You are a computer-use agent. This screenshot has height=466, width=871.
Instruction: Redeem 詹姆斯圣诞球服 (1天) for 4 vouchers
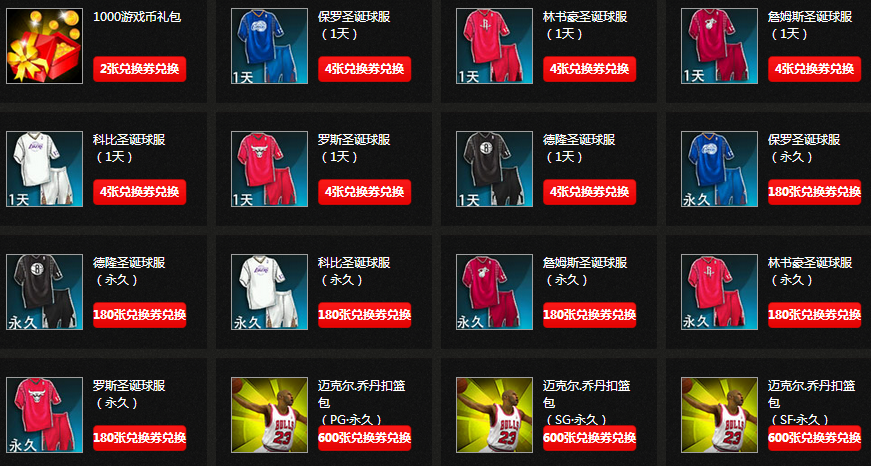click(x=814, y=69)
